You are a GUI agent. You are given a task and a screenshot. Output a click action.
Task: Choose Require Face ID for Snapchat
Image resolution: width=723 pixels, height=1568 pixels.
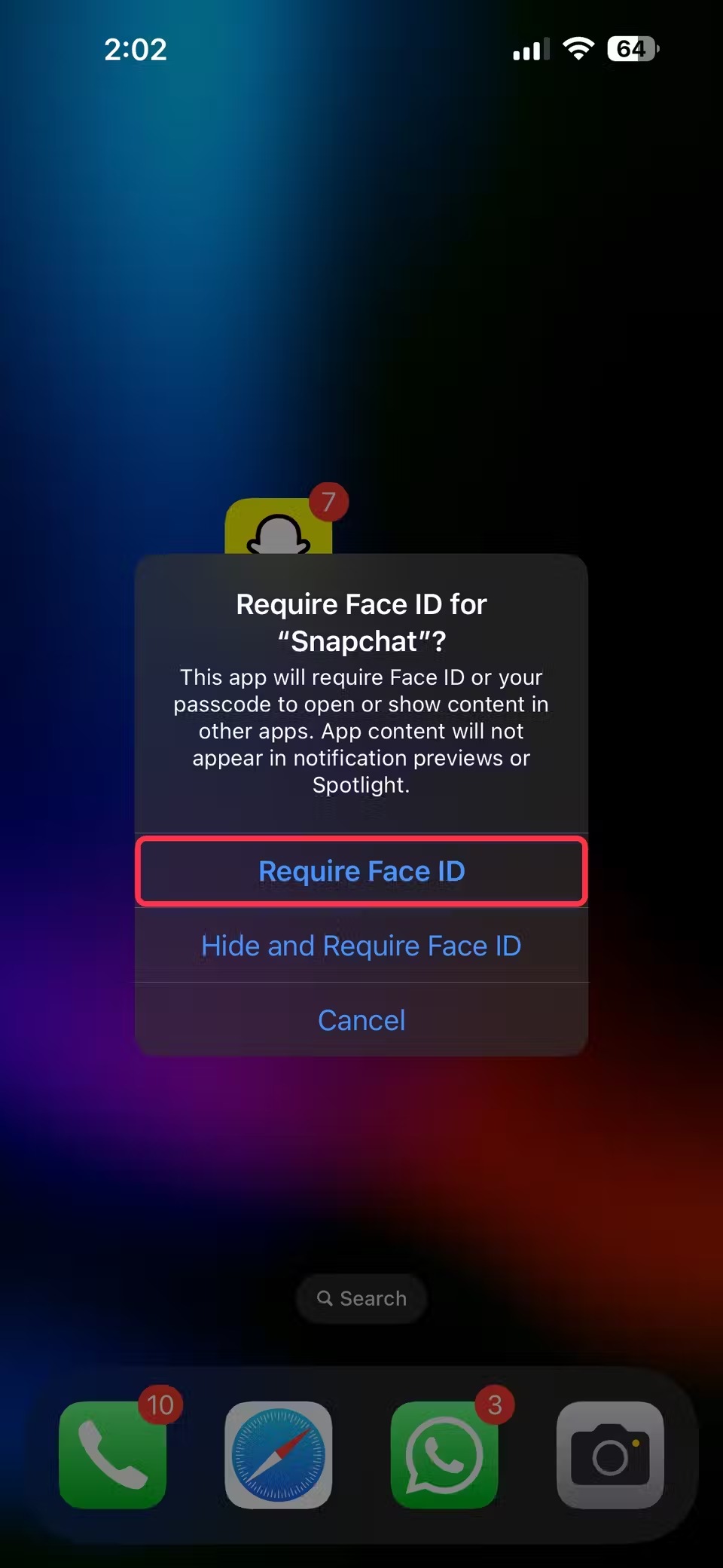click(x=361, y=871)
